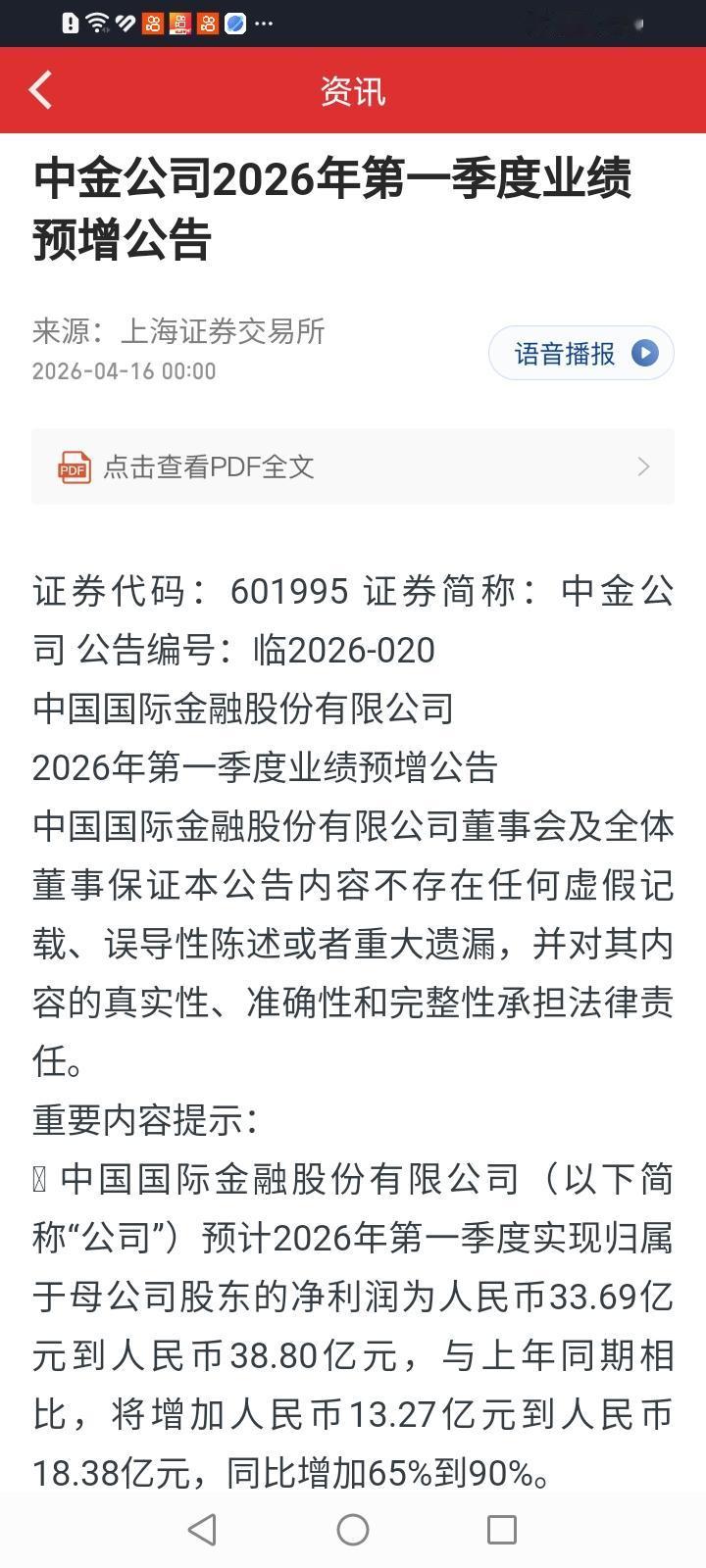Open the triangle back navigation key
706x1568 pixels.
(x=201, y=1527)
